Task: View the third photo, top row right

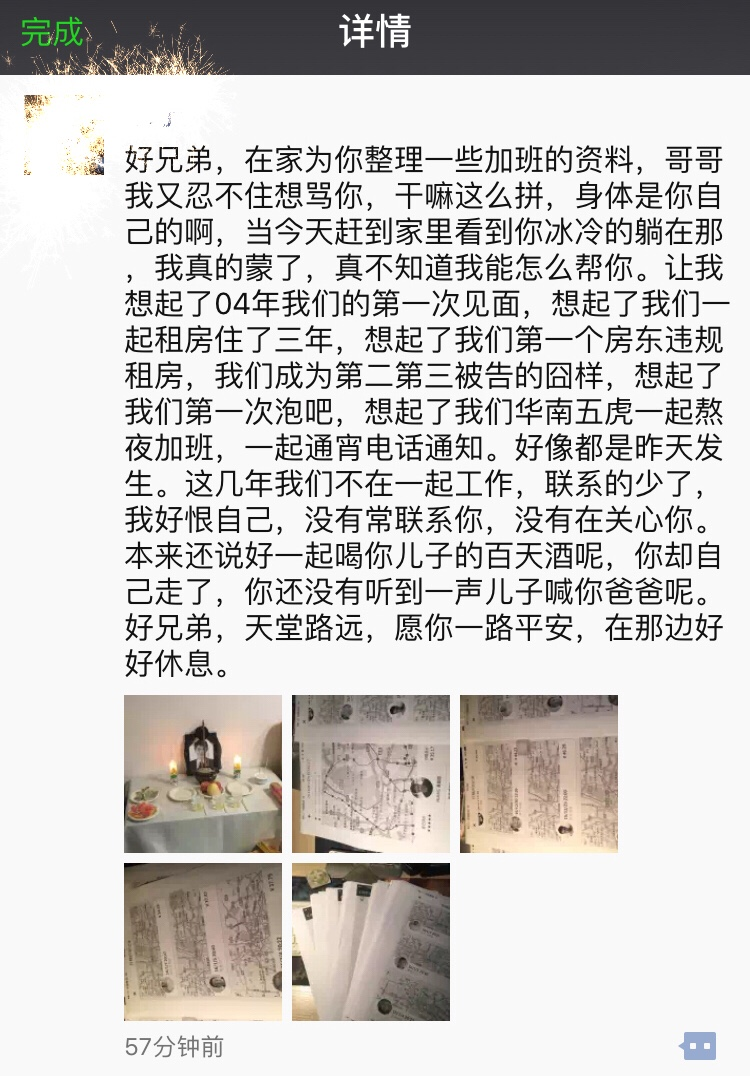Action: pyautogui.click(x=539, y=774)
